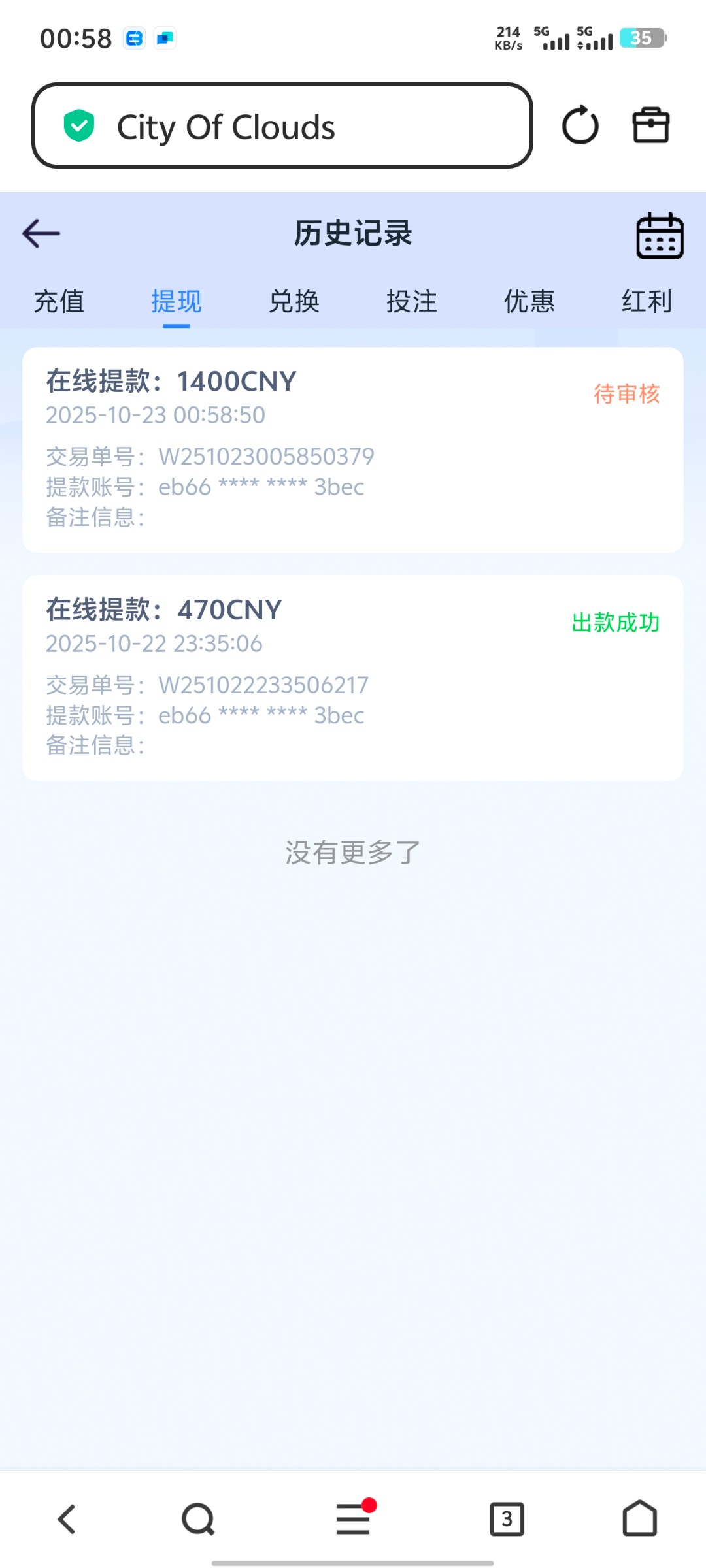
Task: Open the calendar date filter
Action: pyautogui.click(x=660, y=236)
